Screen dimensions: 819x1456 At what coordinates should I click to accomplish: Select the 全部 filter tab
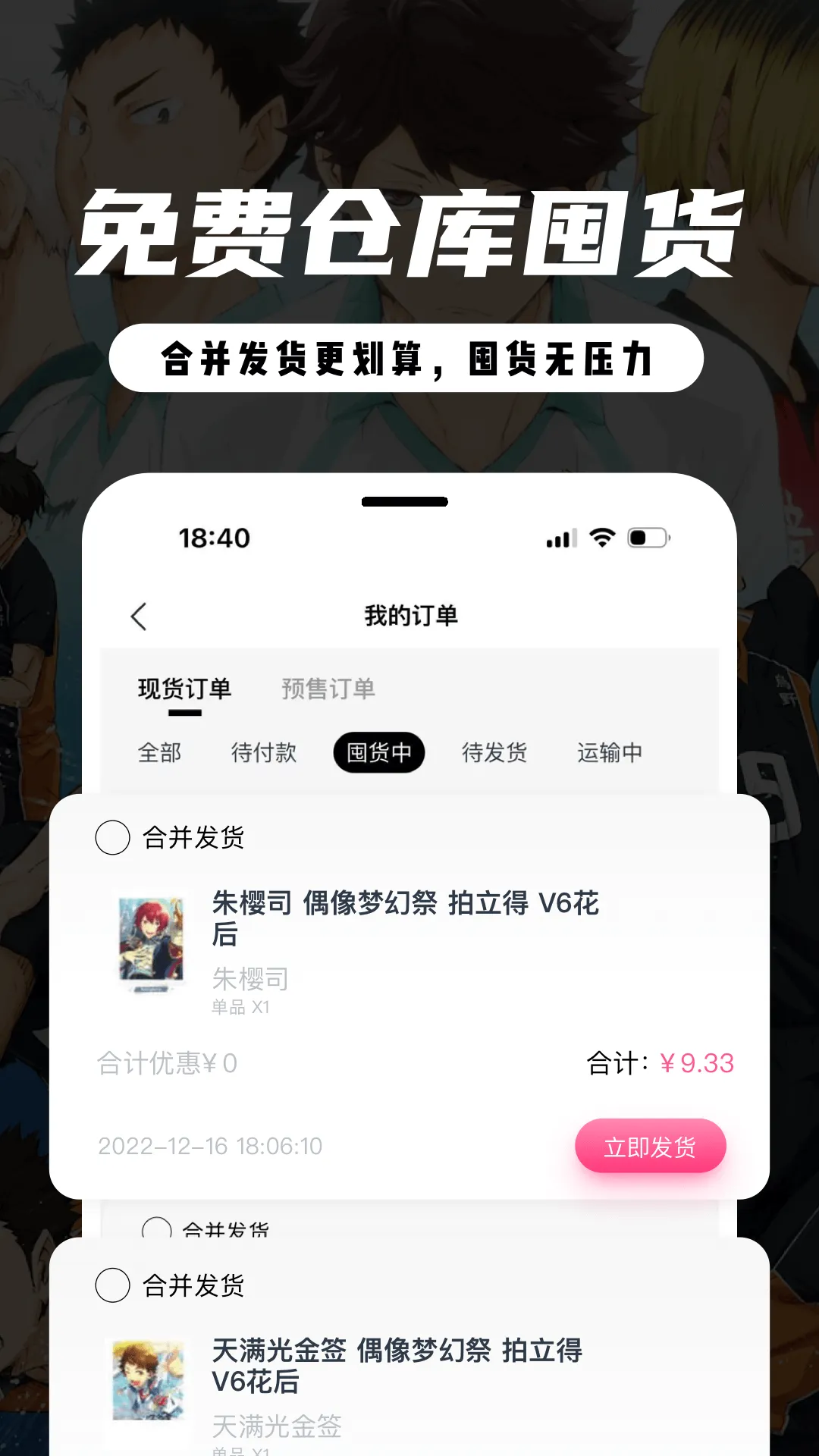point(159,752)
